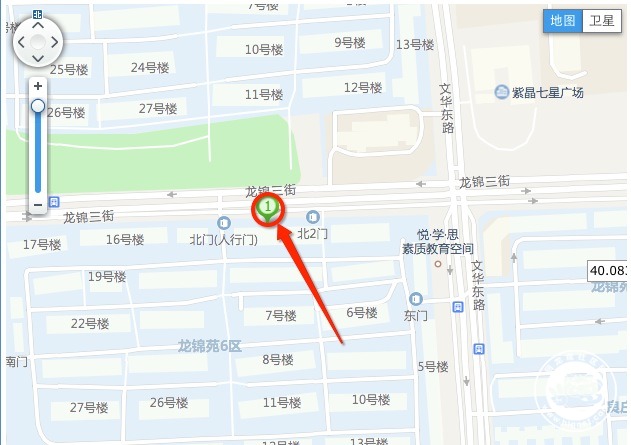The width and height of the screenshot is (631, 445).
Task: Pan the map left with the arrow
Action: pyautogui.click(x=21, y=43)
